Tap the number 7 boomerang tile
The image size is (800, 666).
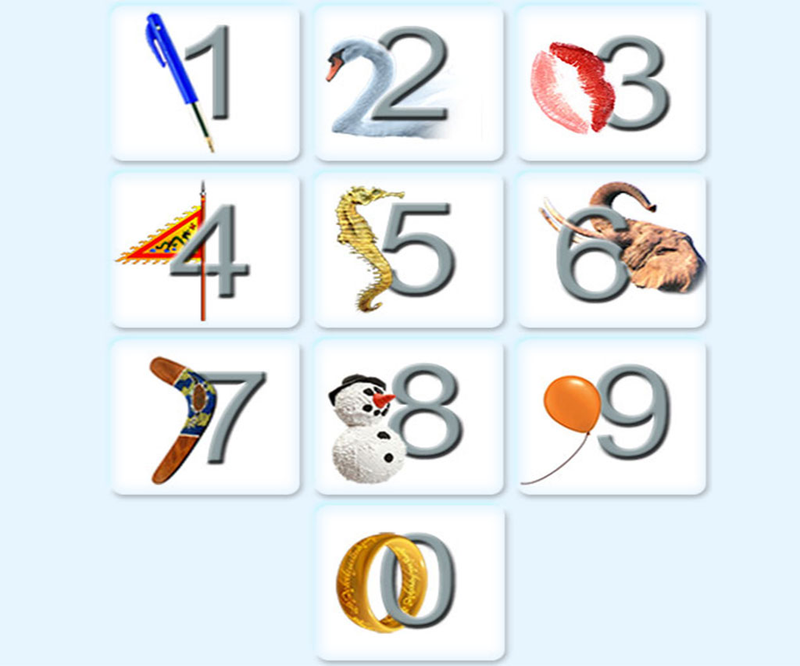coord(205,417)
